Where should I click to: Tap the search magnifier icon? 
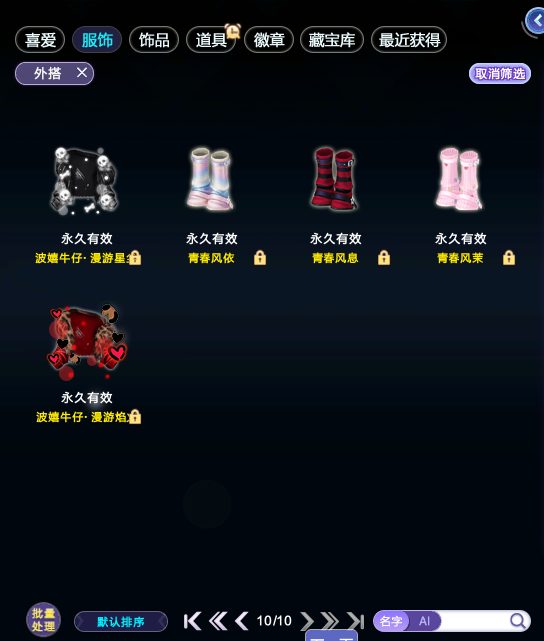point(518,621)
